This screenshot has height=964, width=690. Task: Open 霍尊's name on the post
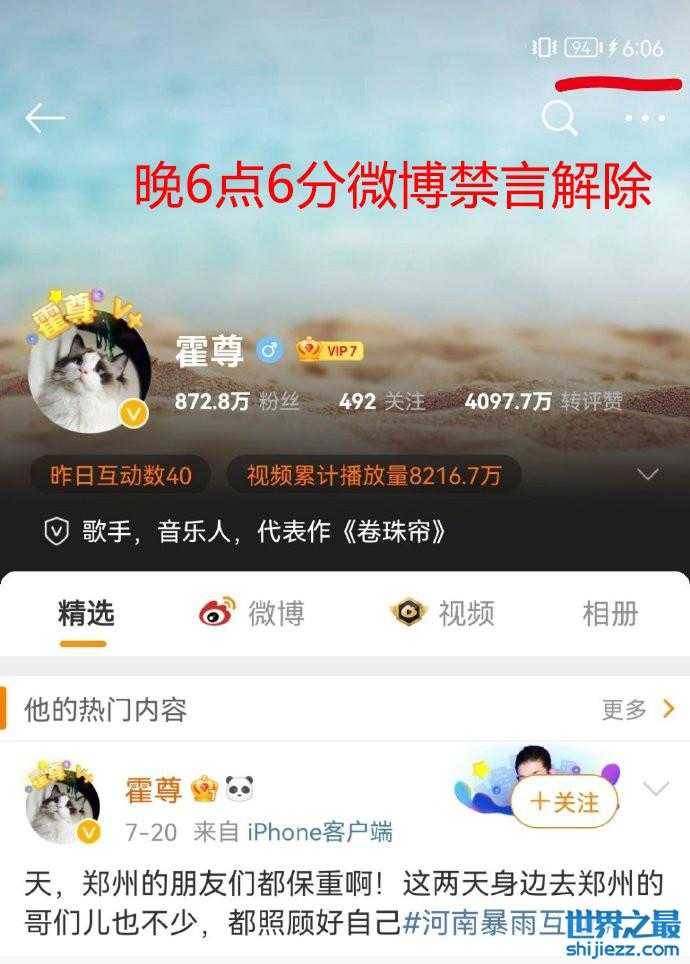pyautogui.click(x=153, y=790)
